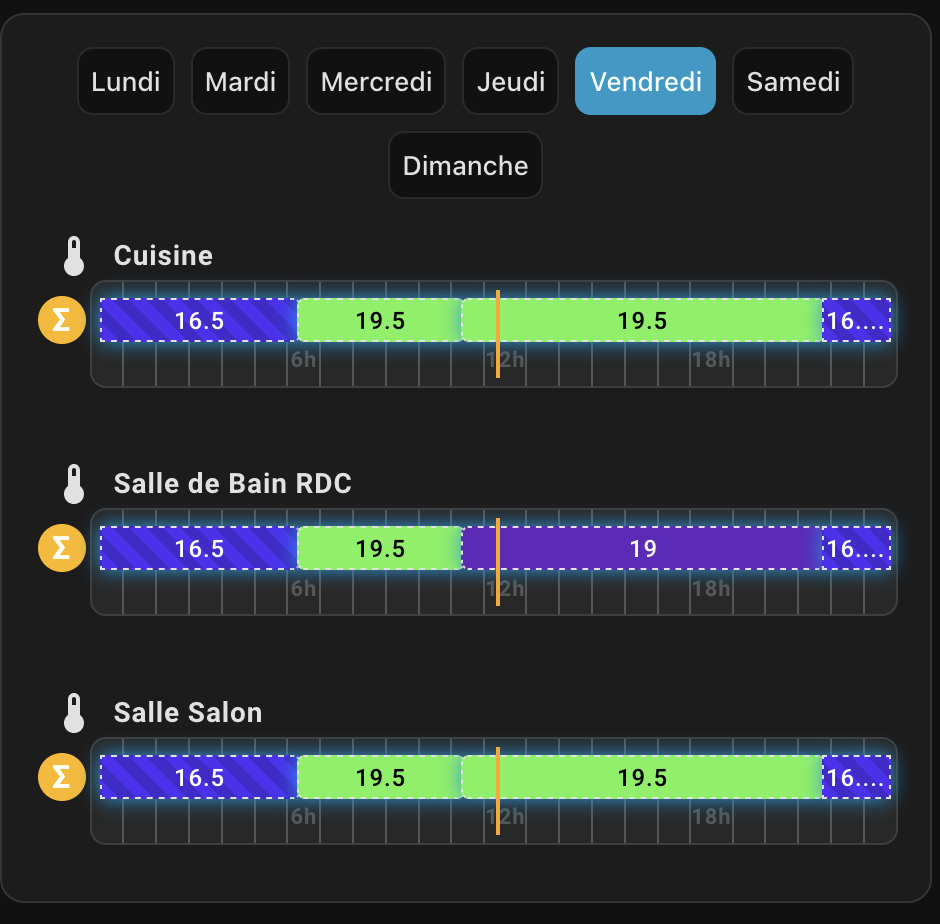View the Dimanche schedule
The width and height of the screenshot is (940, 924).
pyautogui.click(x=465, y=165)
